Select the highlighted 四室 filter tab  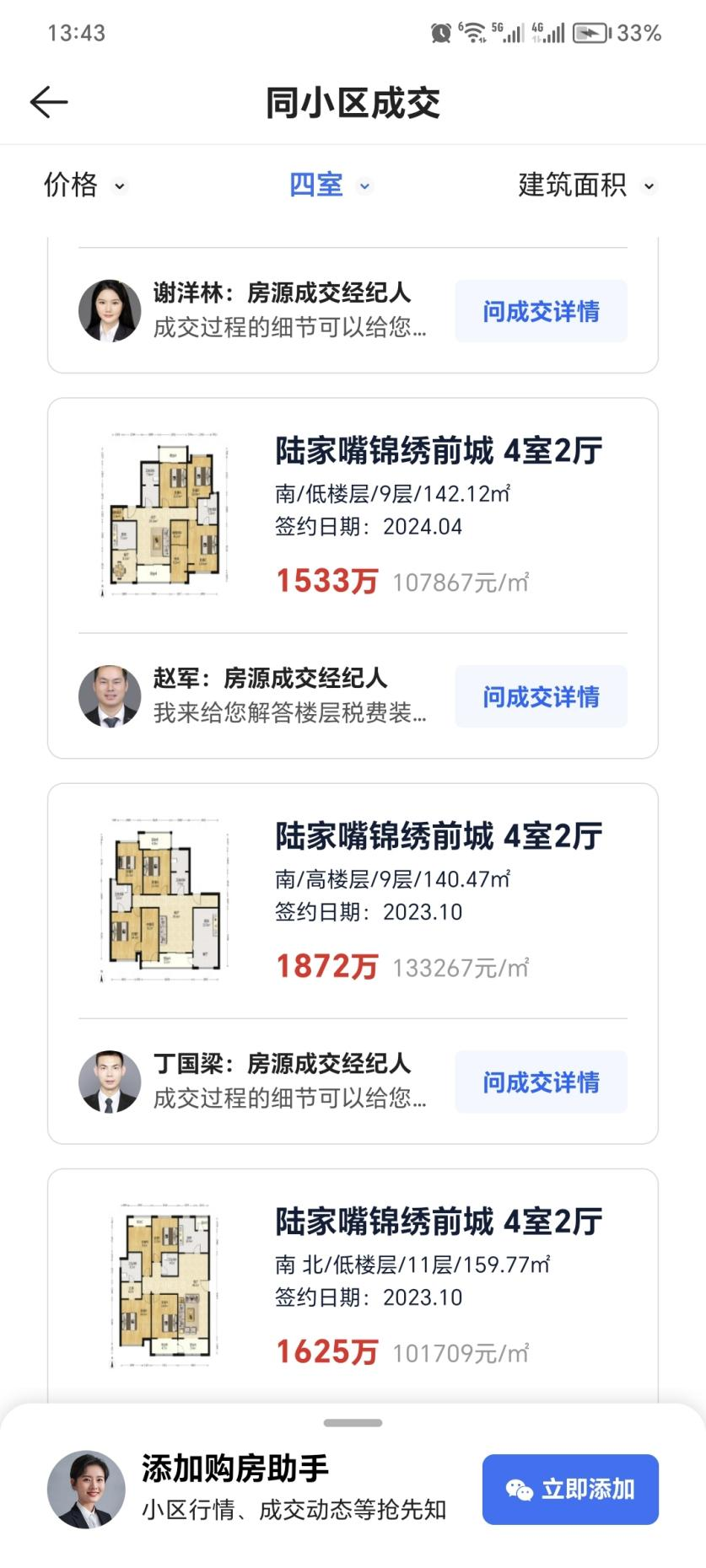(x=316, y=184)
